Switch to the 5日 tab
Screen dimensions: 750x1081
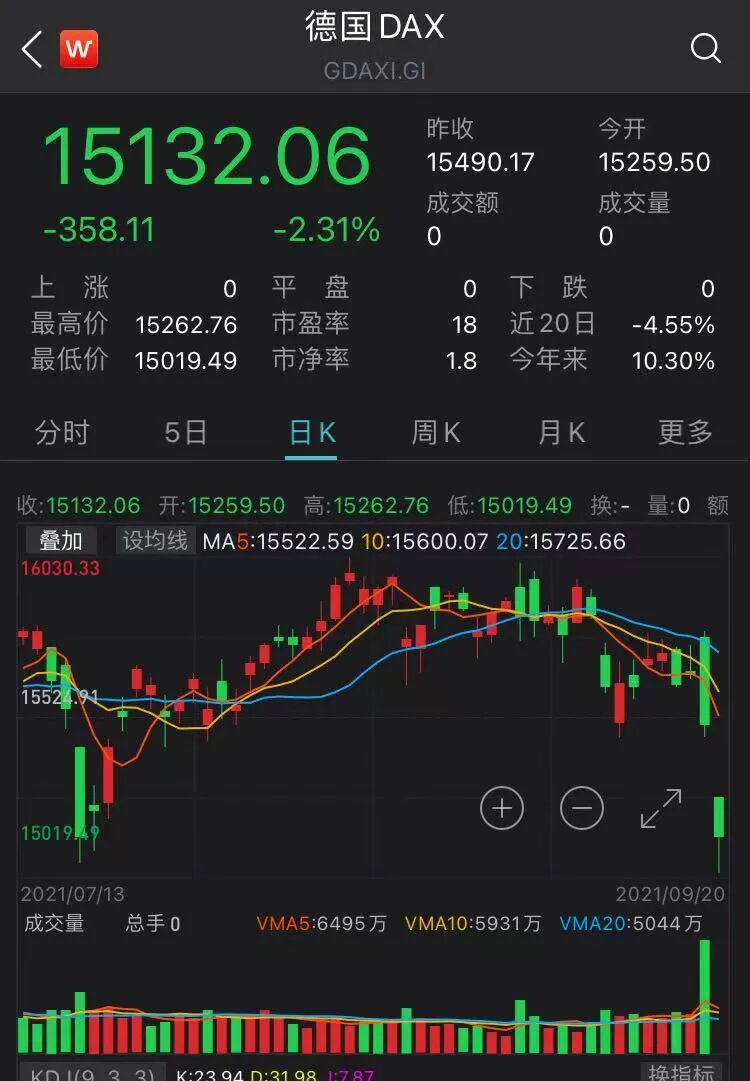click(x=186, y=432)
